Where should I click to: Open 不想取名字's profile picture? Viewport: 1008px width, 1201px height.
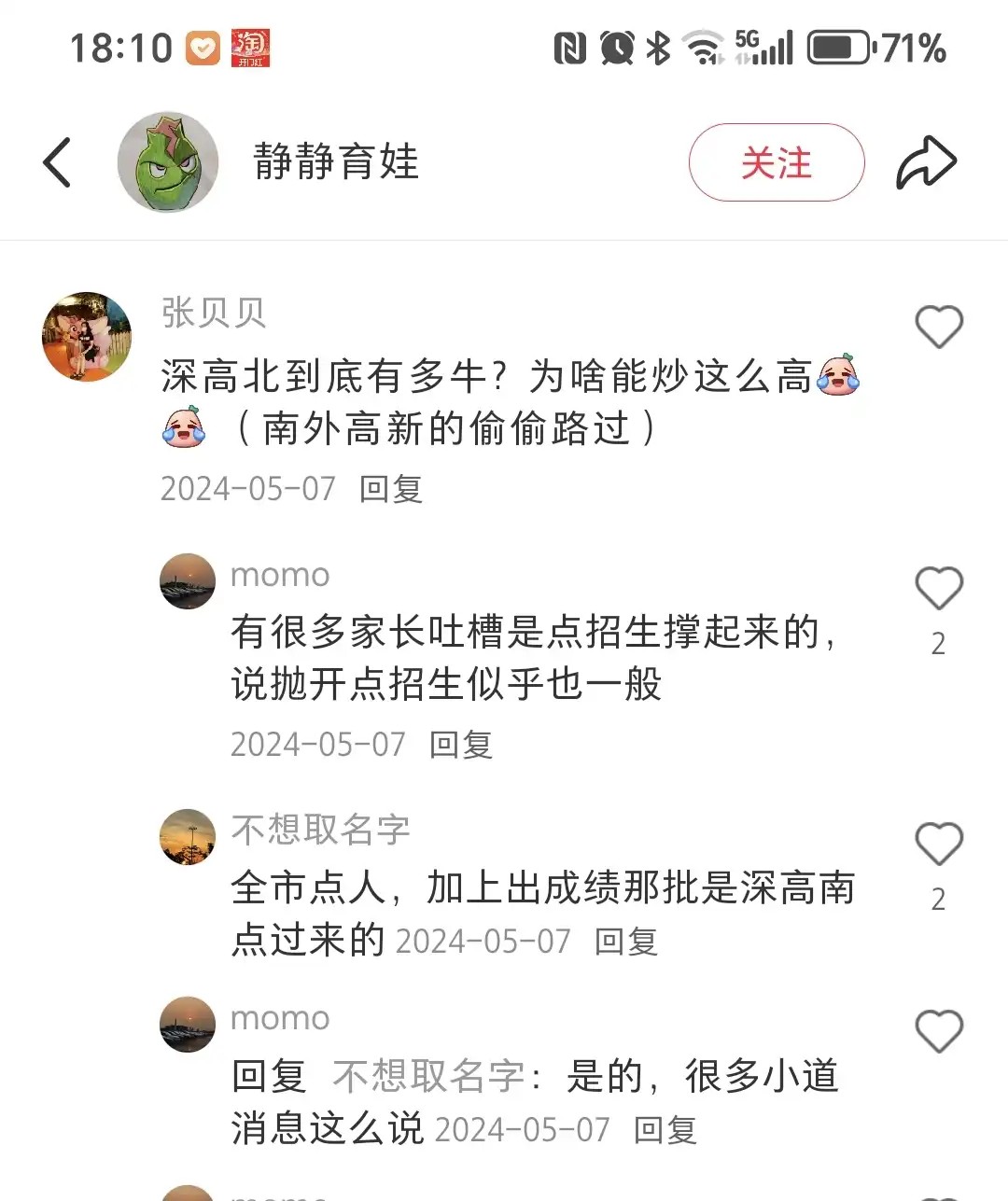188,837
